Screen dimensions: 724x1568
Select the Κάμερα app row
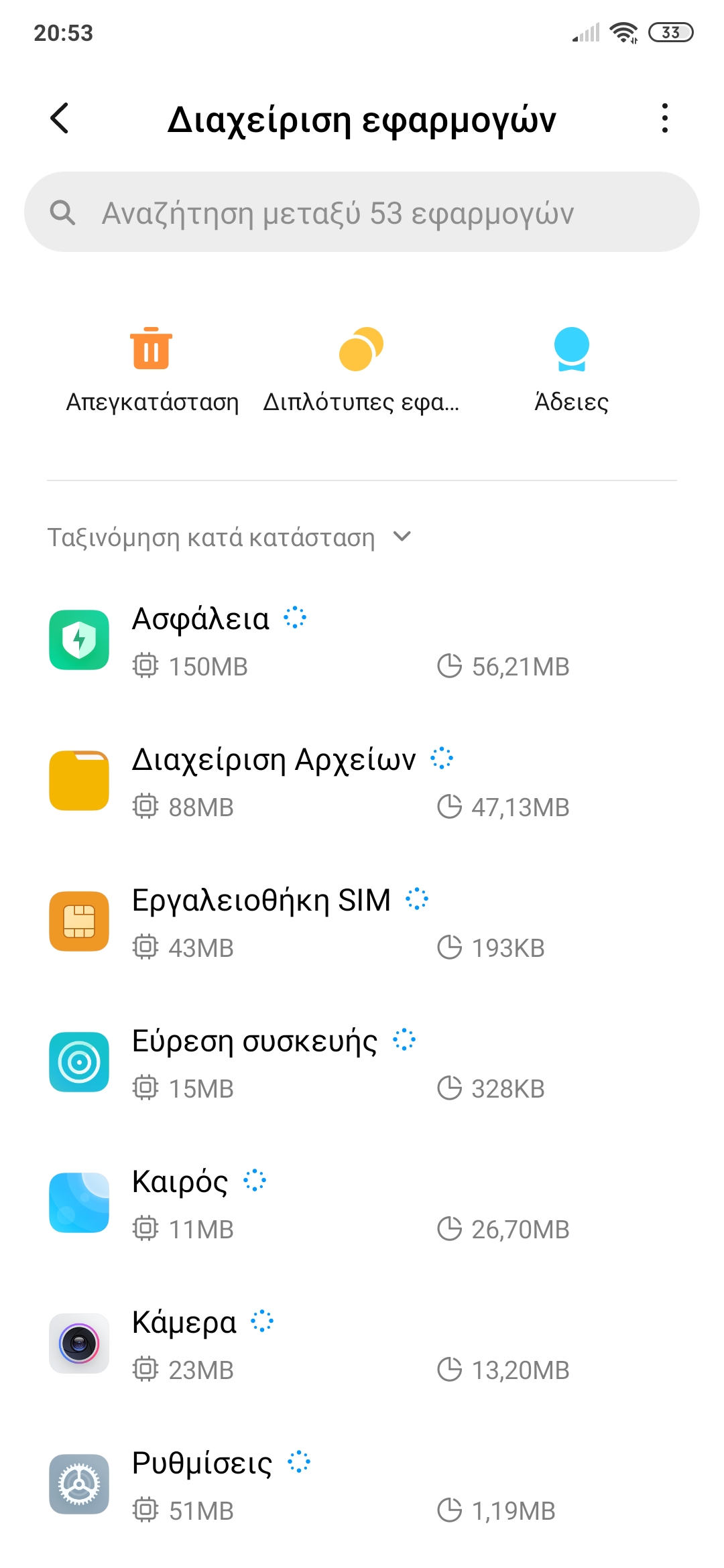tap(362, 1344)
